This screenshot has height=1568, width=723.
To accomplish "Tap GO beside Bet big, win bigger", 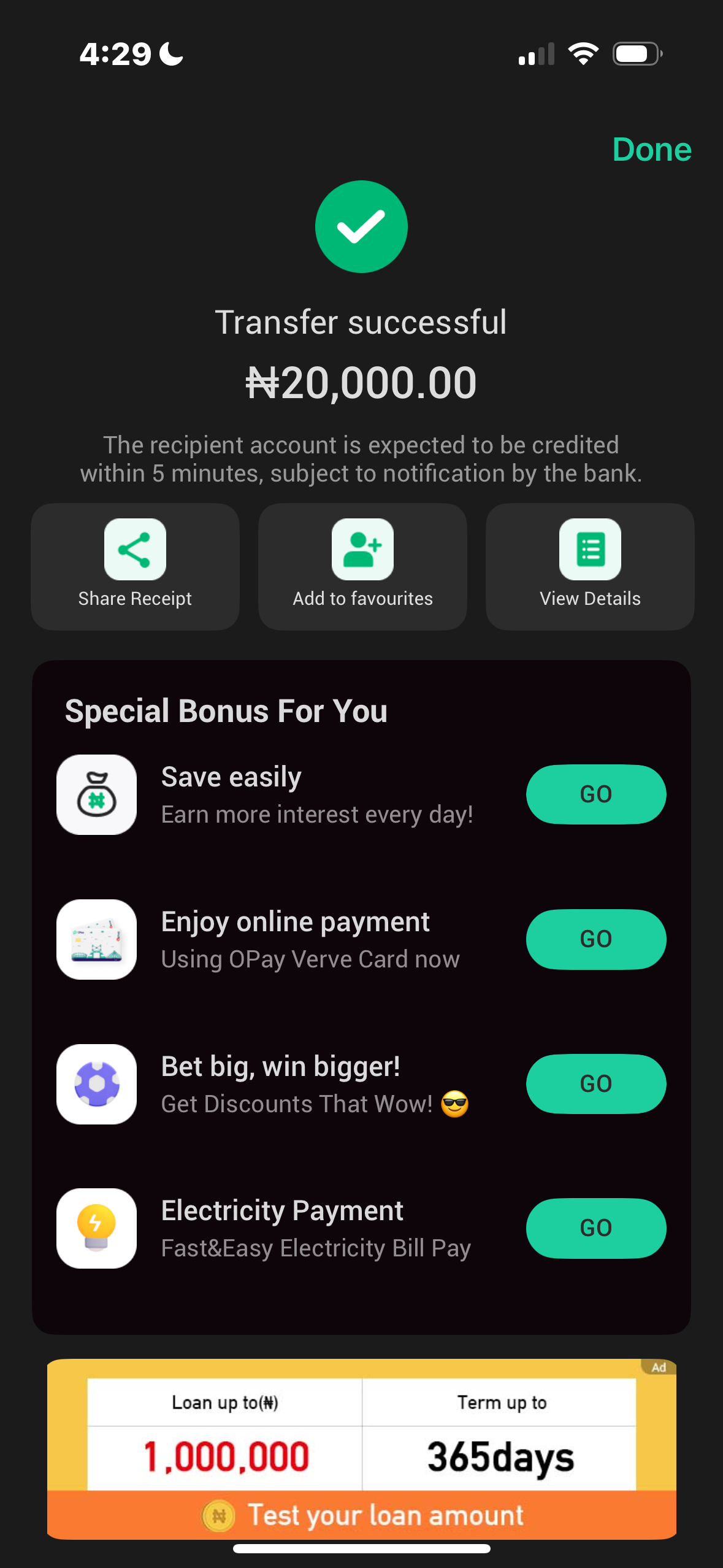I will pos(595,1084).
